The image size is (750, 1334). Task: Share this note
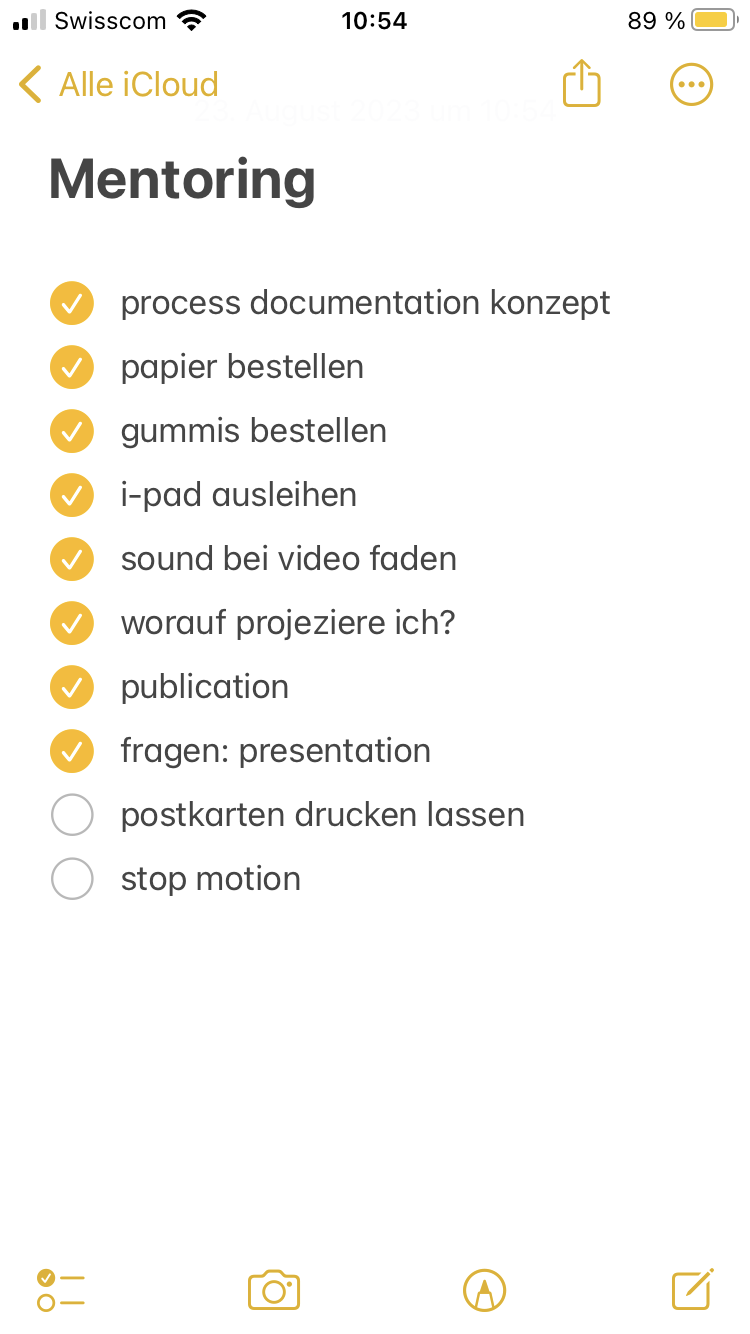point(582,84)
